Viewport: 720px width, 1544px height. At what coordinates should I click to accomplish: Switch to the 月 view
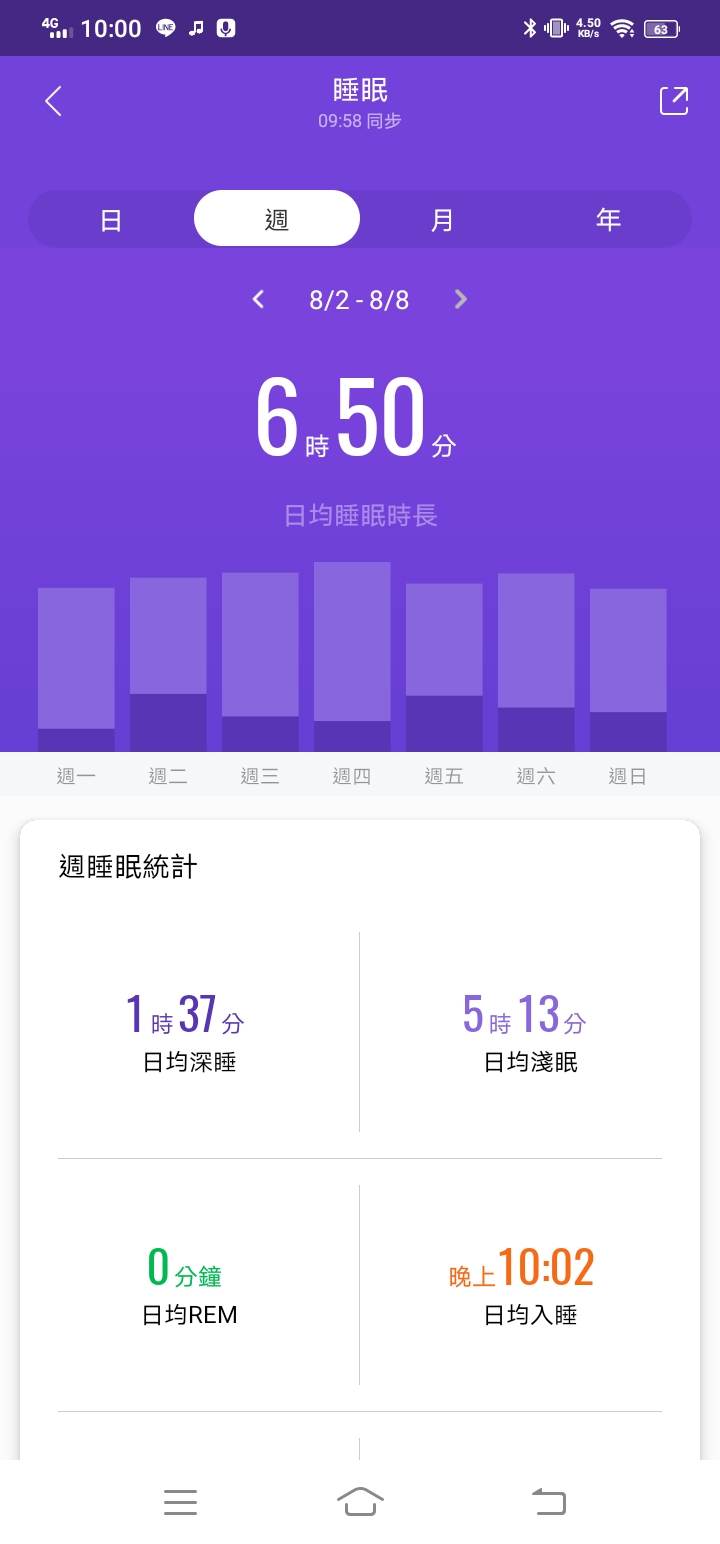click(442, 219)
